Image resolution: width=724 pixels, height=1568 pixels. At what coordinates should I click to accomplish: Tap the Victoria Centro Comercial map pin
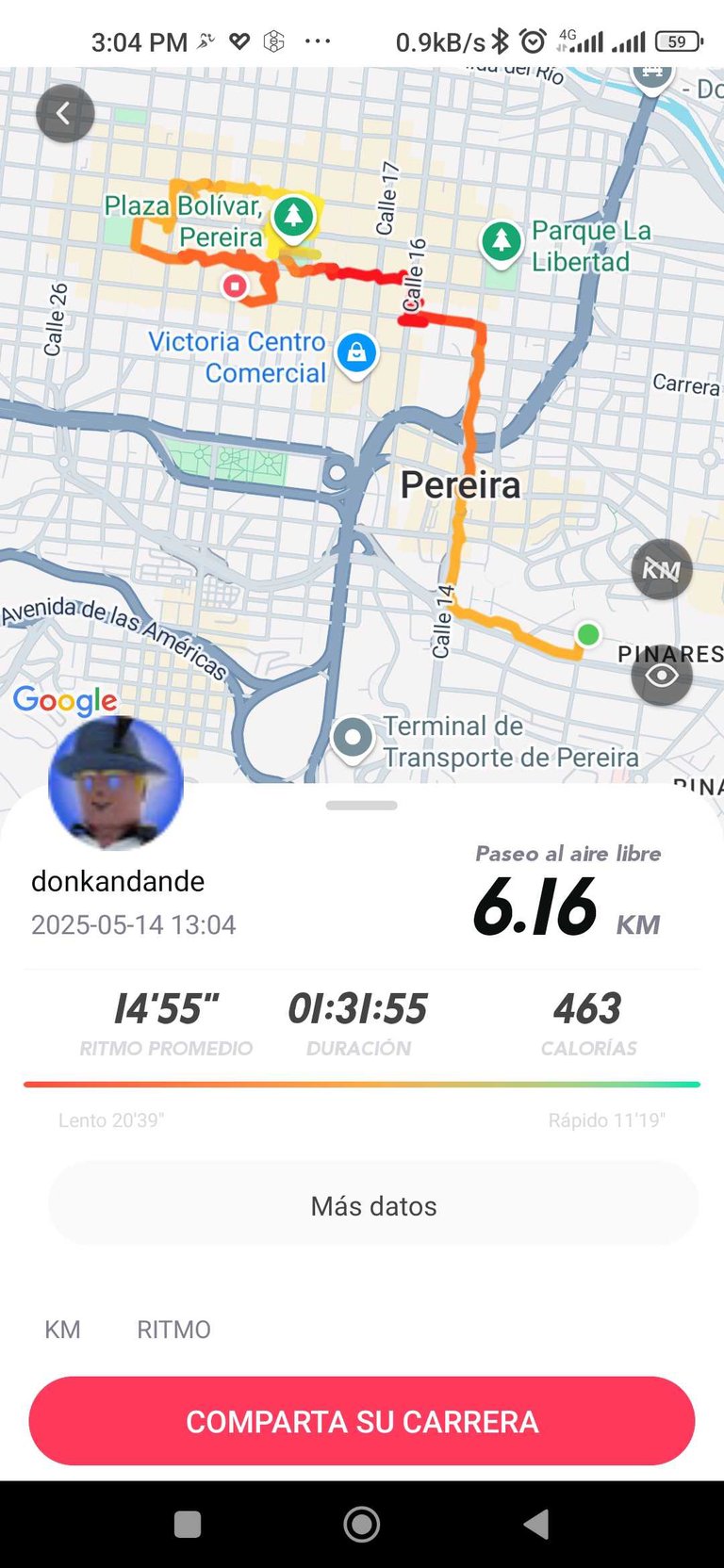pos(356,354)
